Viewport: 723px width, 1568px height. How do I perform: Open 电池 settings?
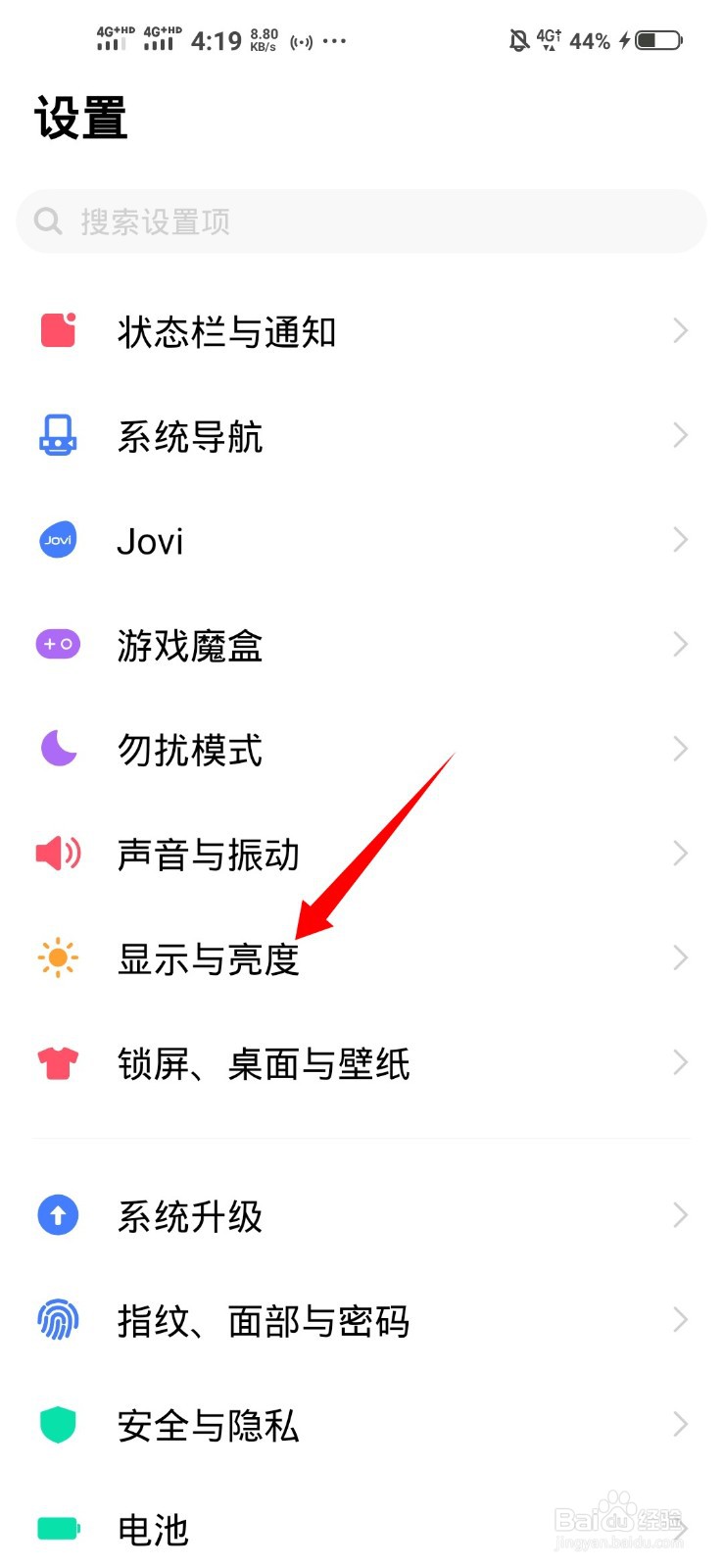pyautogui.click(x=361, y=1528)
